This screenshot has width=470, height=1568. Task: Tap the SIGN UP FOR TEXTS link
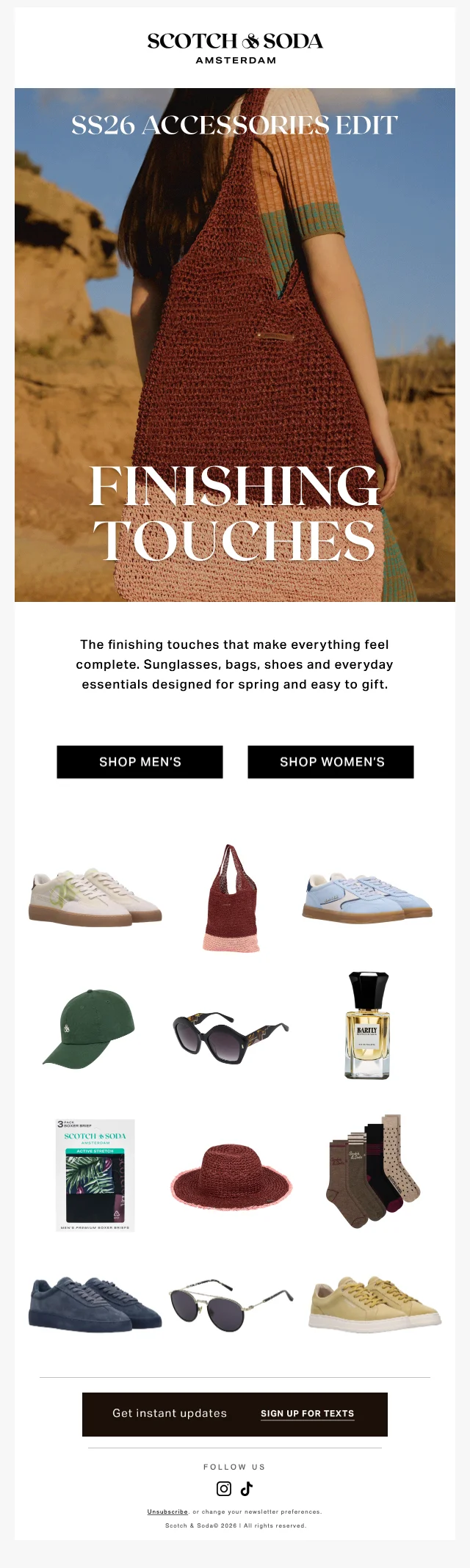[x=307, y=1413]
